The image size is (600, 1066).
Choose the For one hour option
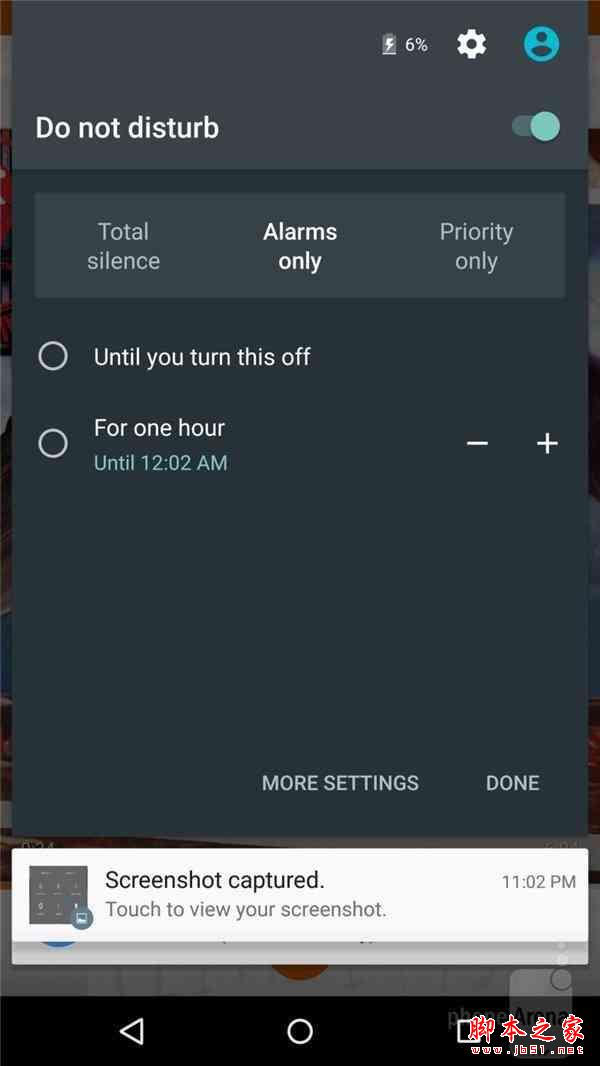[x=53, y=443]
